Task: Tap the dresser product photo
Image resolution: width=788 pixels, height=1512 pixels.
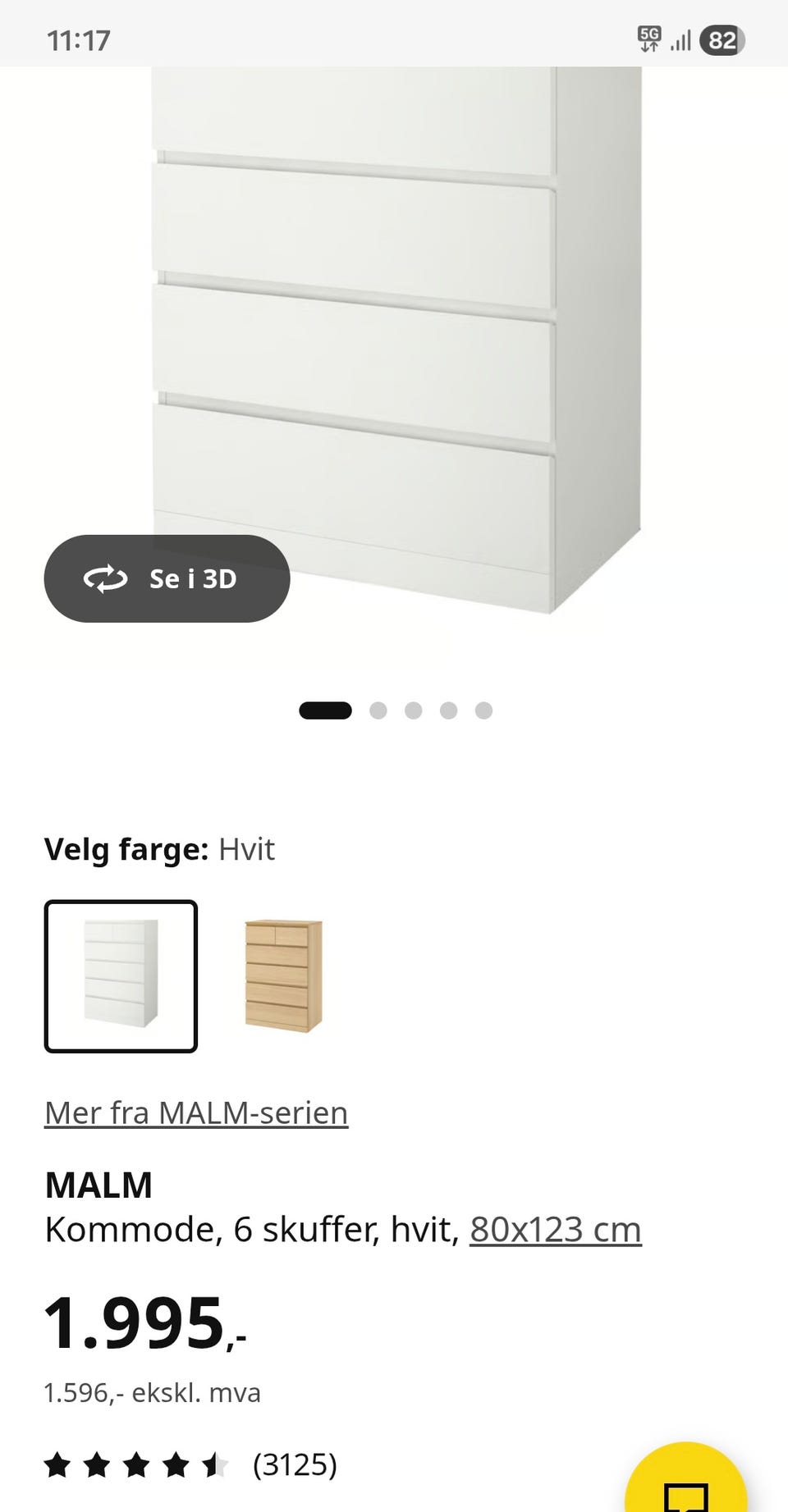Action: tap(394, 328)
